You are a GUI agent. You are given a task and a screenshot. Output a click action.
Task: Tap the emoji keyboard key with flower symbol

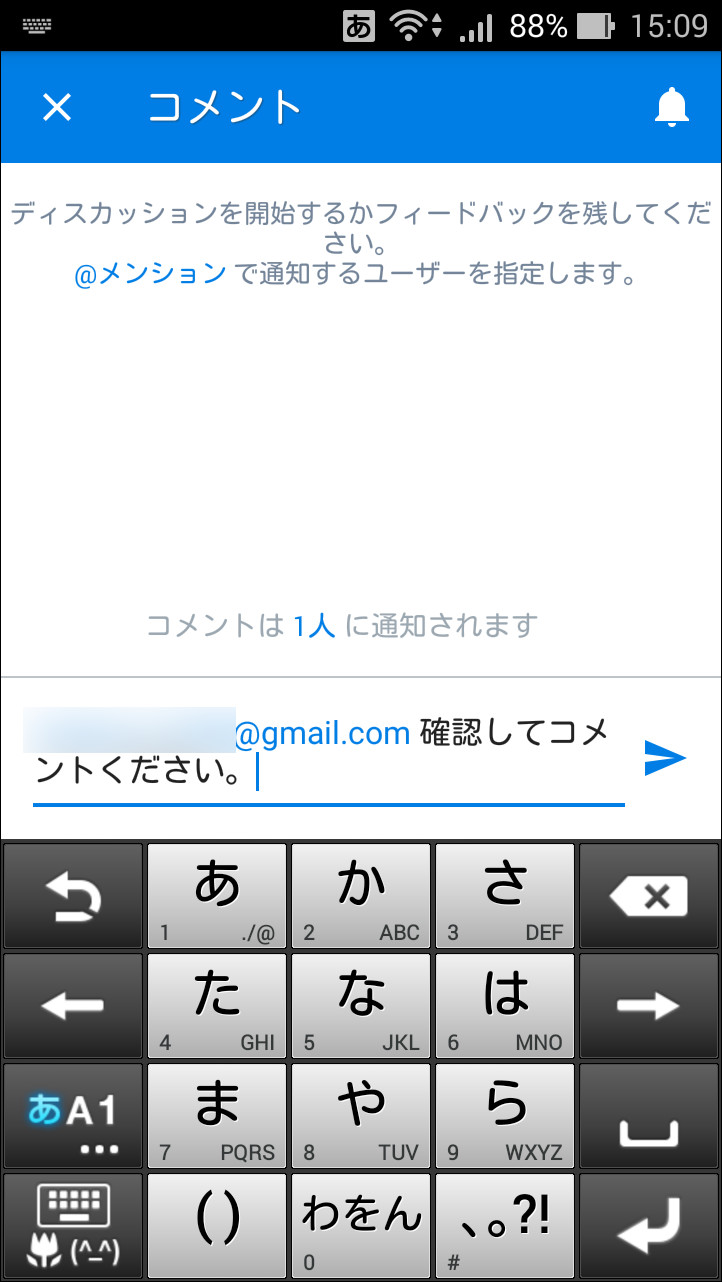click(x=72, y=1225)
